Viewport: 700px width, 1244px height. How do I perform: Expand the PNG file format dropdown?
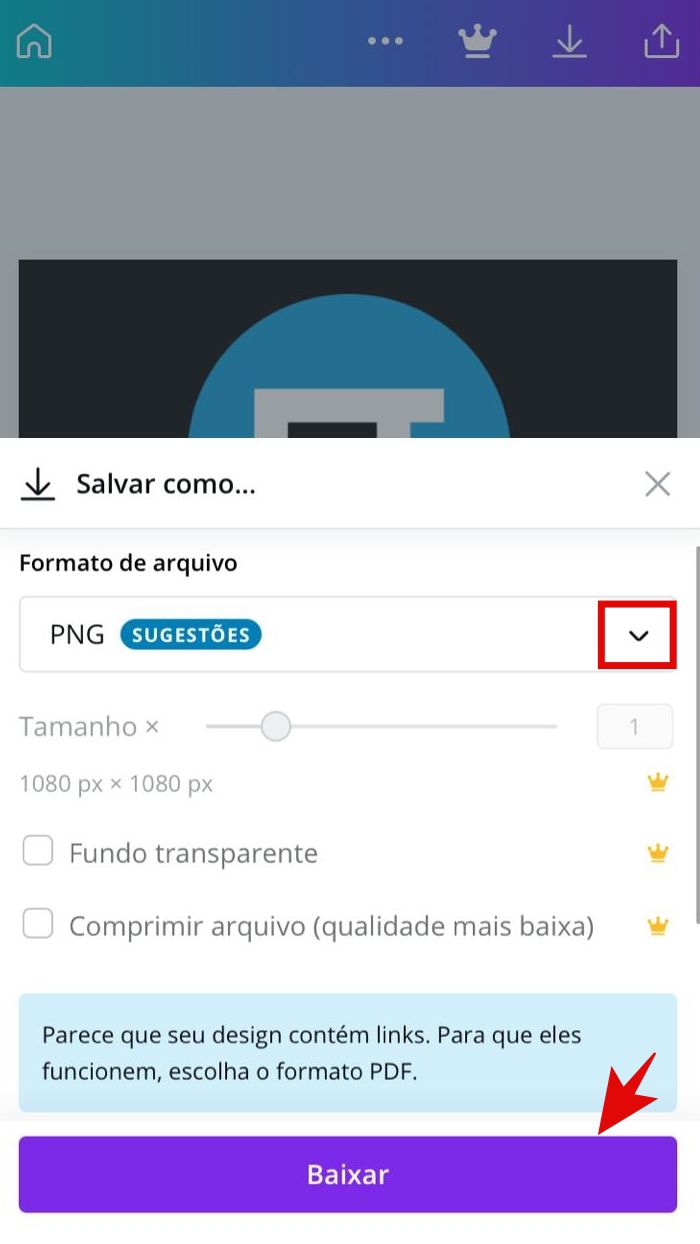(638, 635)
